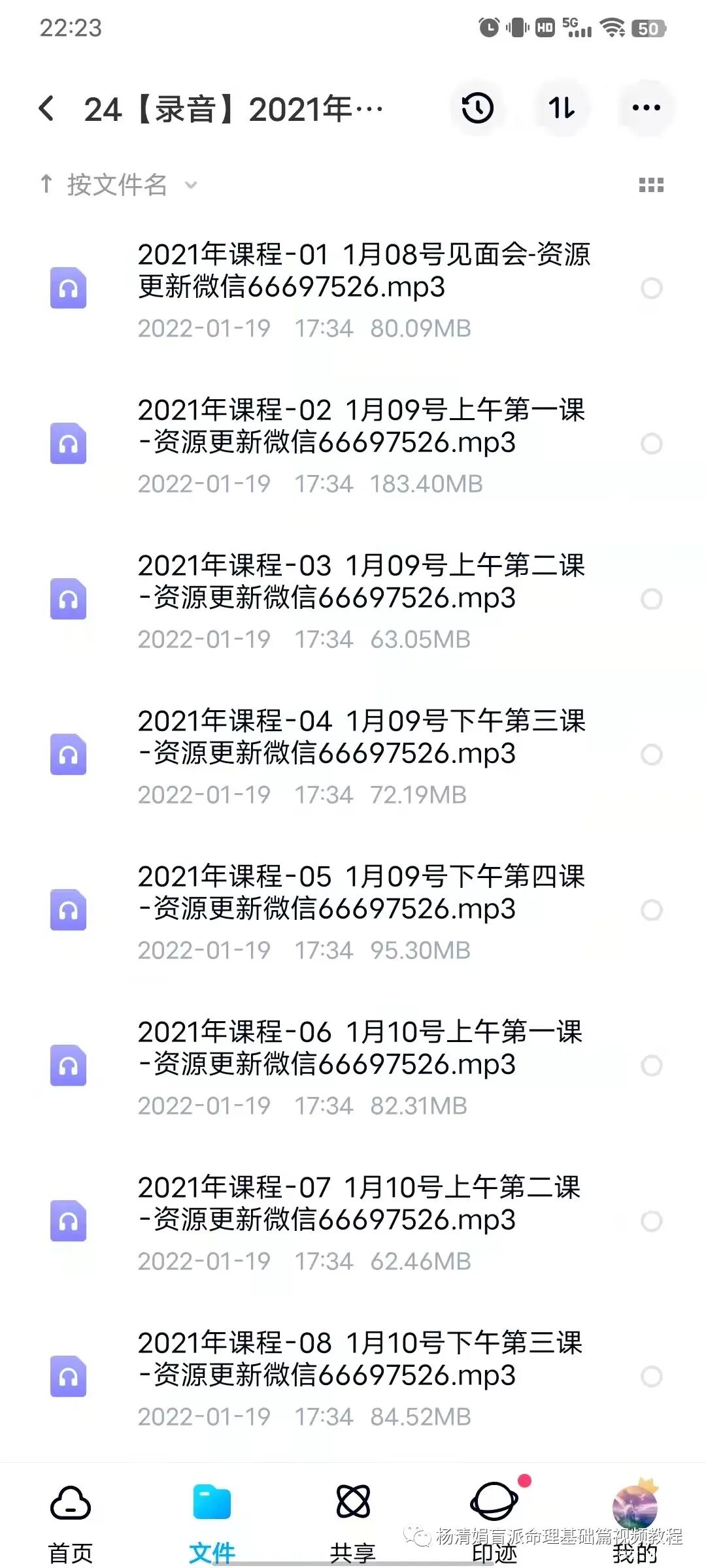Open the recent history clock icon
Screen dimensions: 706x1568
(x=477, y=108)
